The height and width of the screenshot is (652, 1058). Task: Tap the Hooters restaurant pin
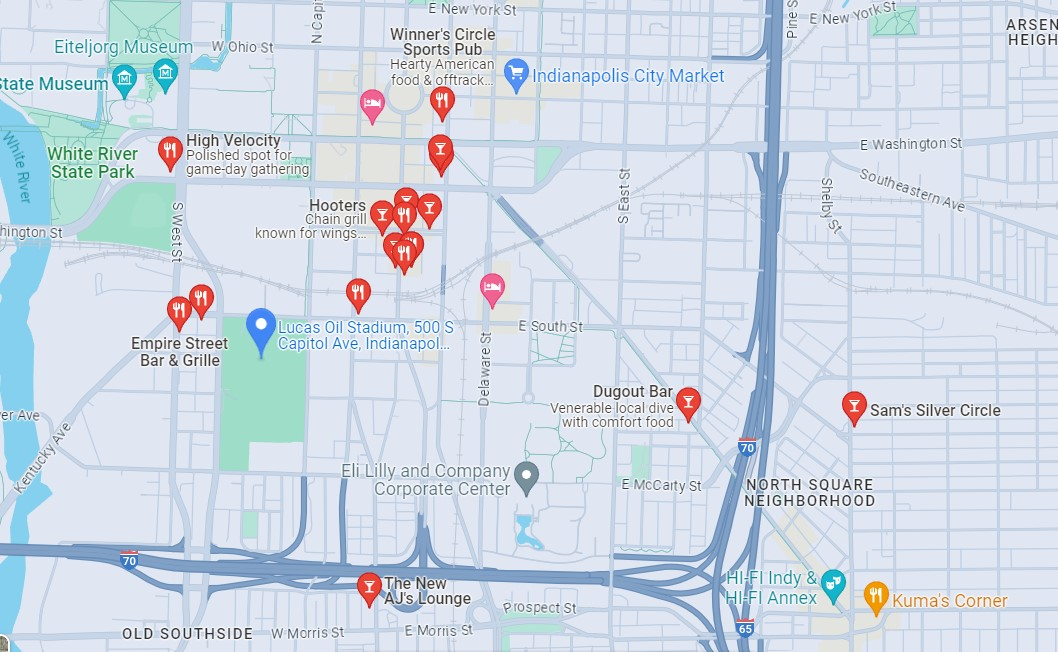[382, 214]
